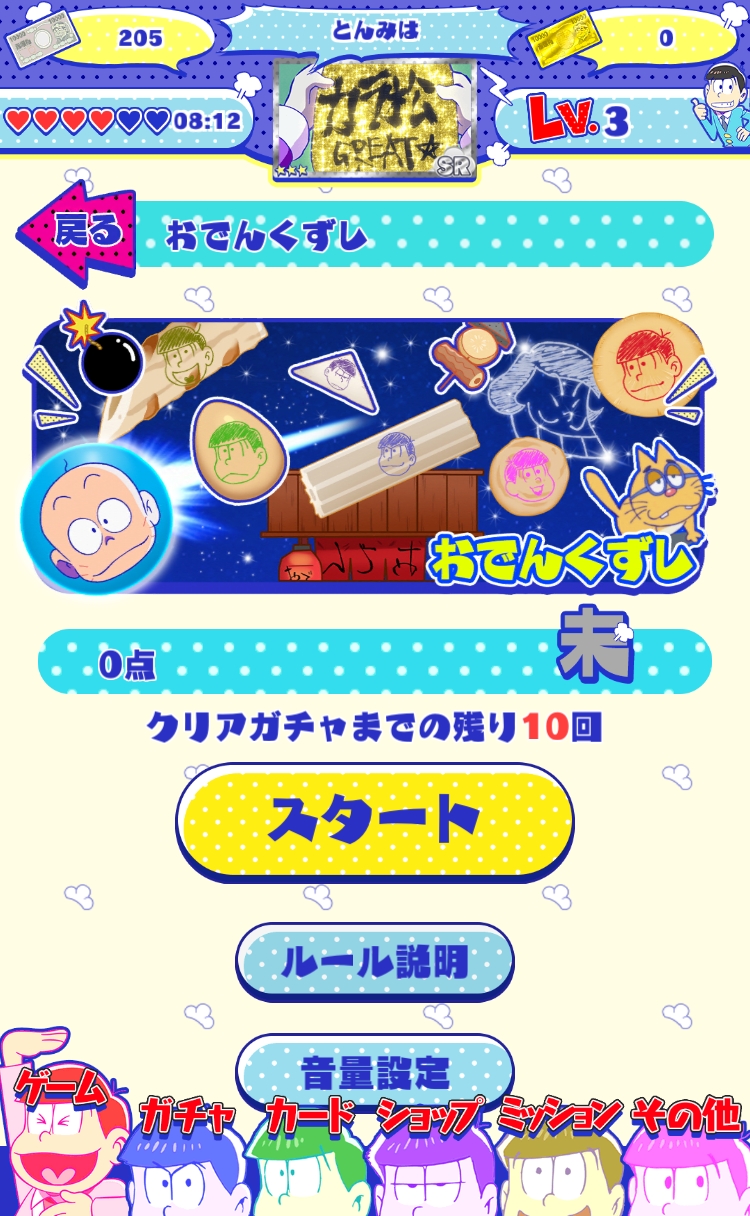Go back with the 戻る arrow

(x=78, y=233)
